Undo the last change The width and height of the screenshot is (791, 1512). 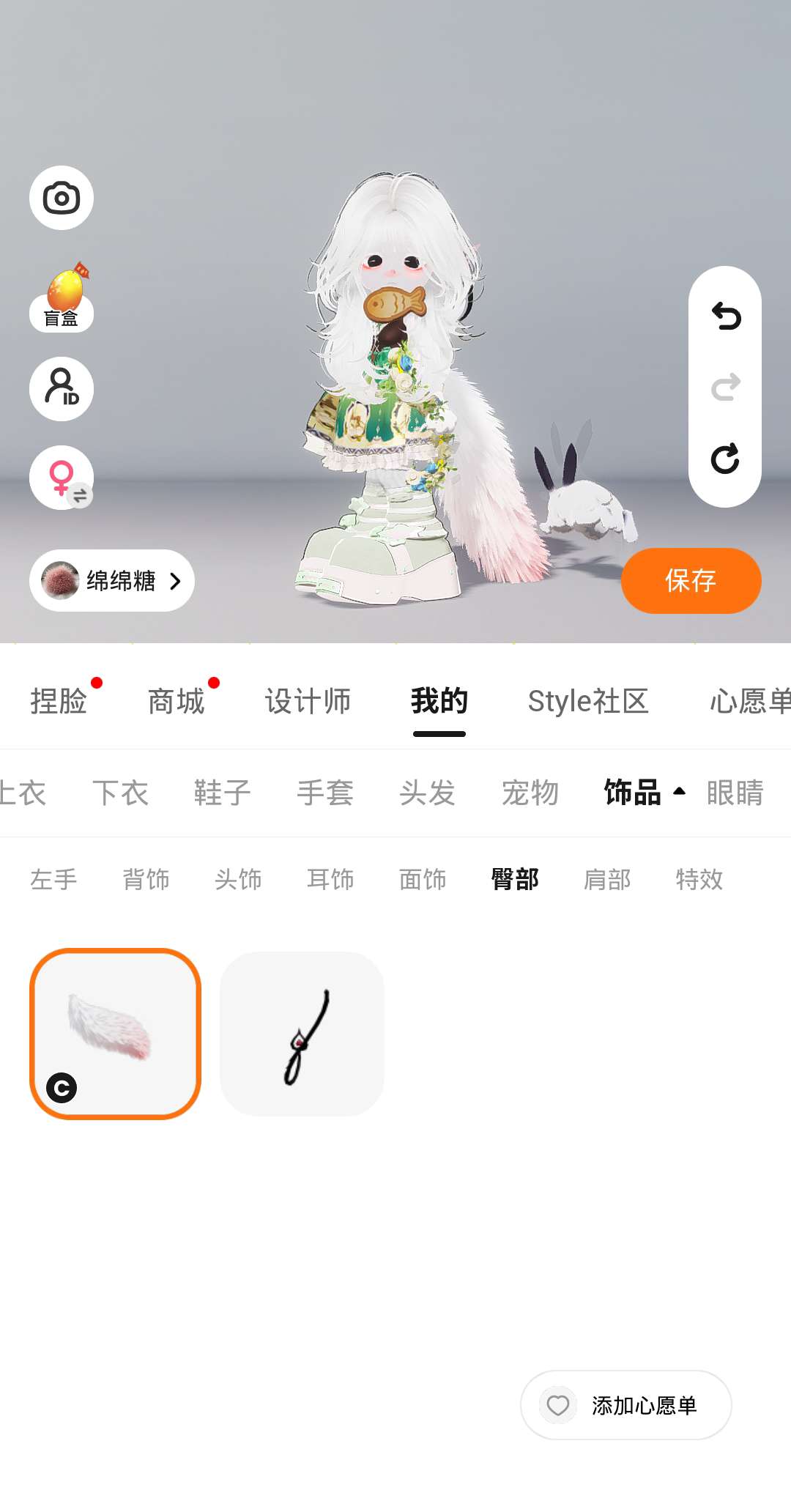(725, 316)
